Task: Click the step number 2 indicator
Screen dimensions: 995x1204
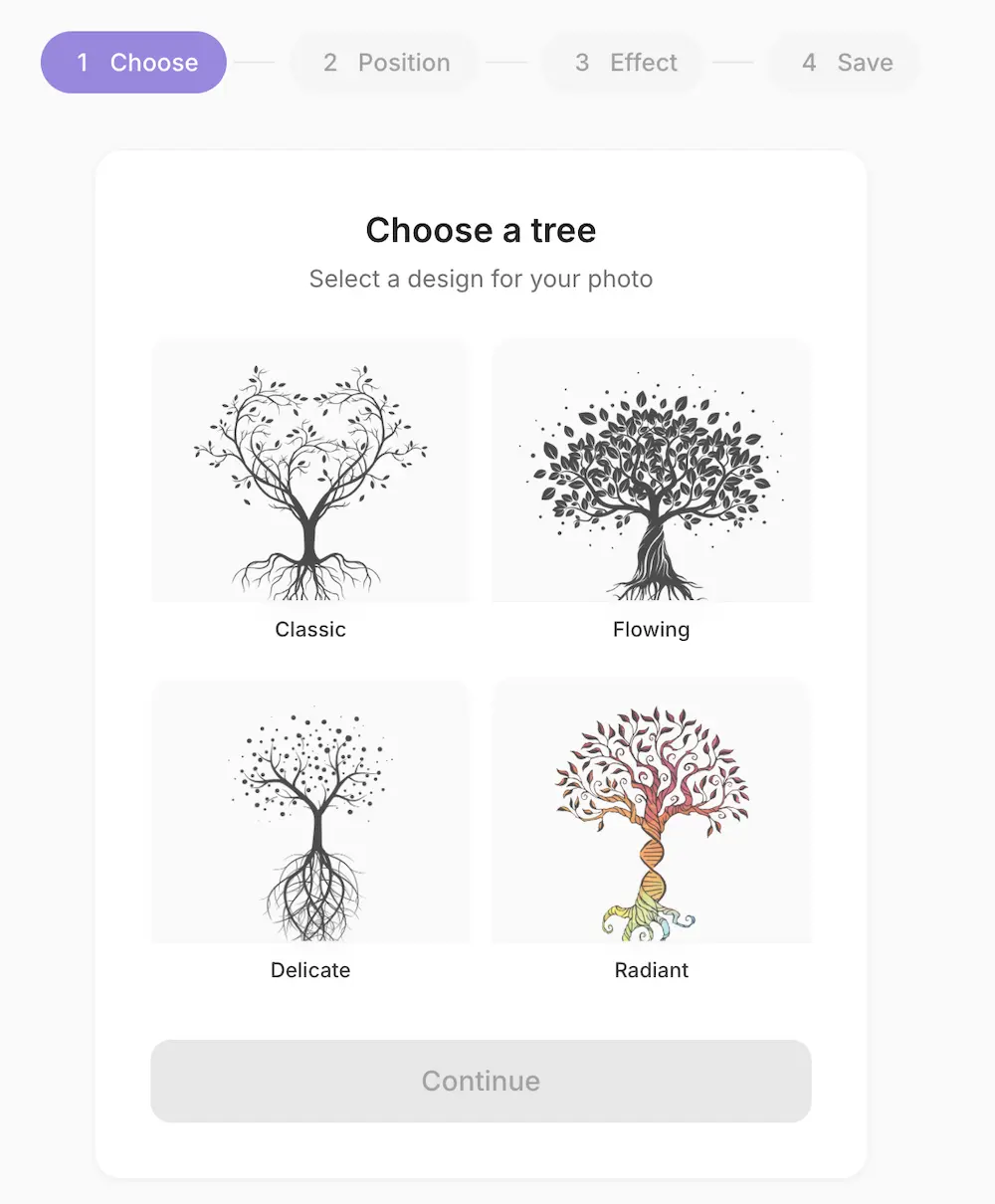Action: click(330, 62)
